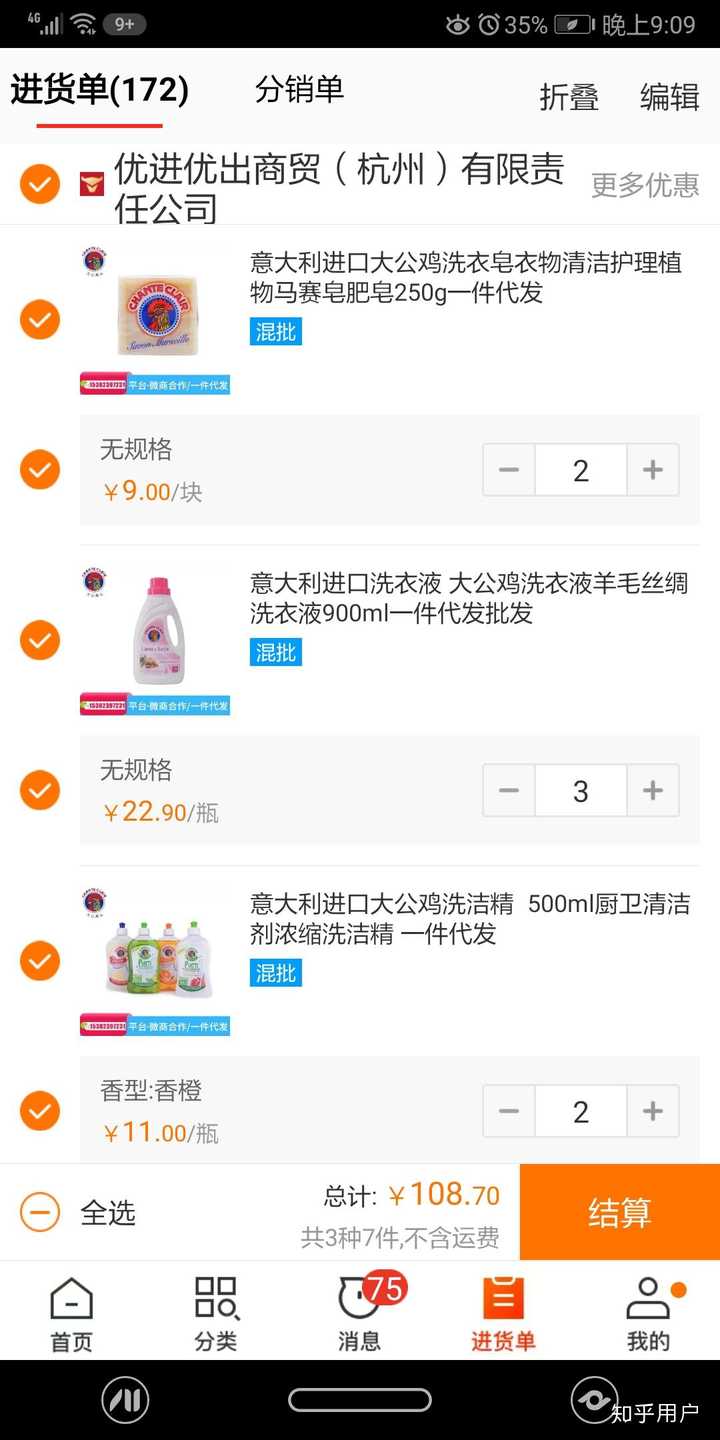Open the 大公鸡洗洁精 500ml product
Viewport: 720px width, 1440px height.
coord(468,919)
